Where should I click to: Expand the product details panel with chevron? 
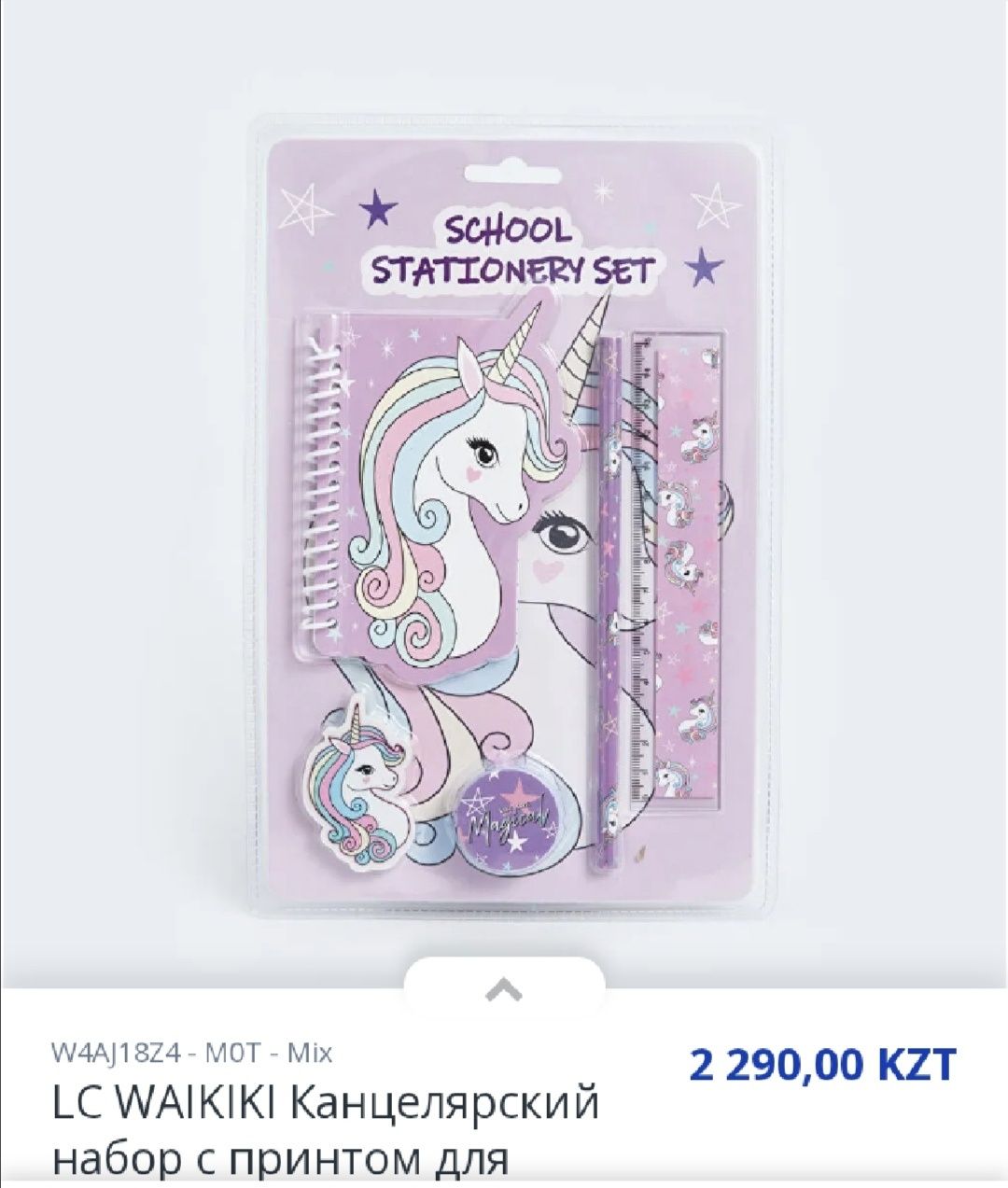tap(504, 988)
